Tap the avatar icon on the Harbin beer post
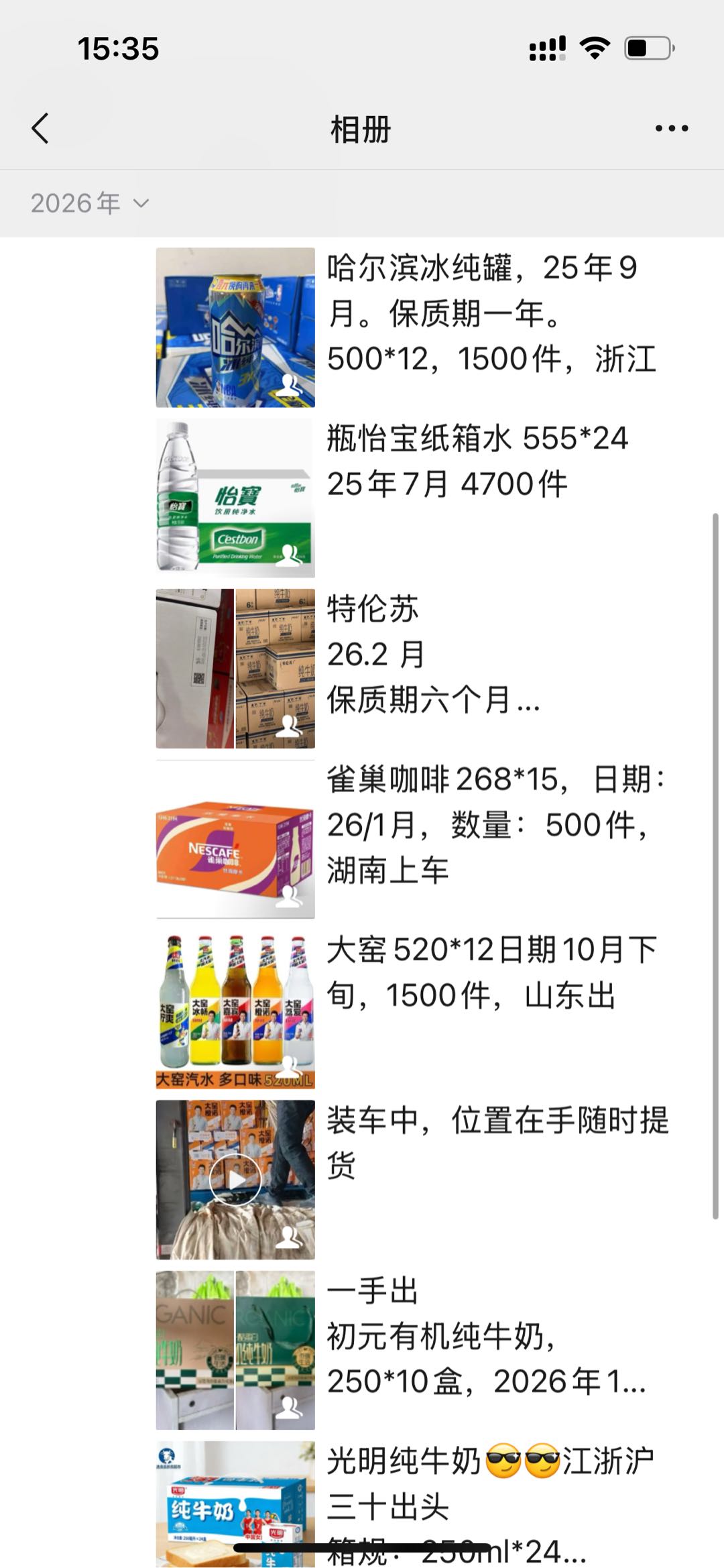724x1568 pixels. (x=291, y=384)
